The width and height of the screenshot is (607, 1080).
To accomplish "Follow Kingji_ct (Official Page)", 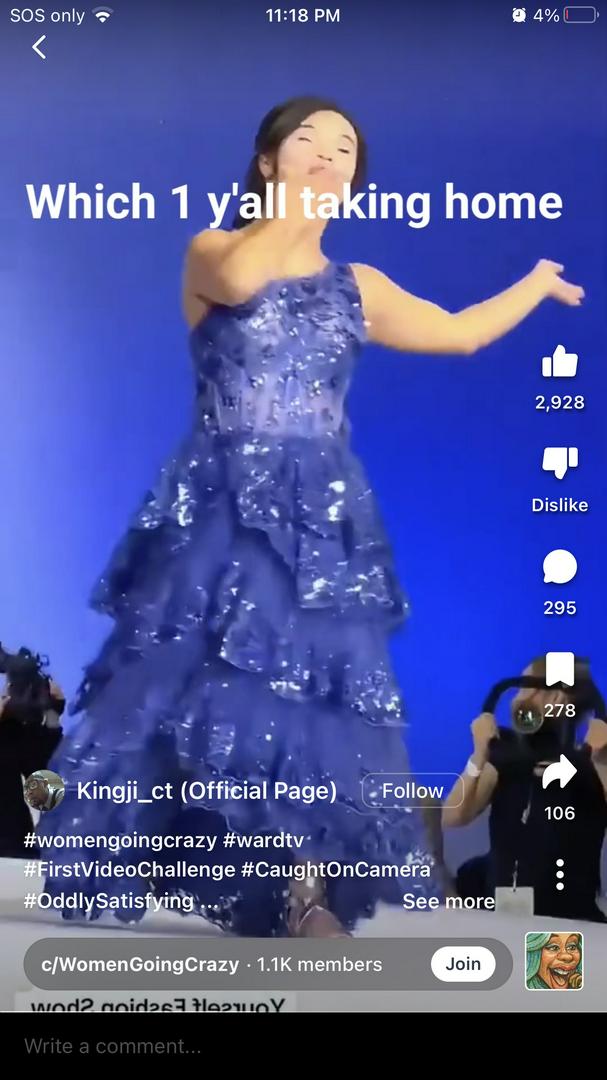I will 412,791.
